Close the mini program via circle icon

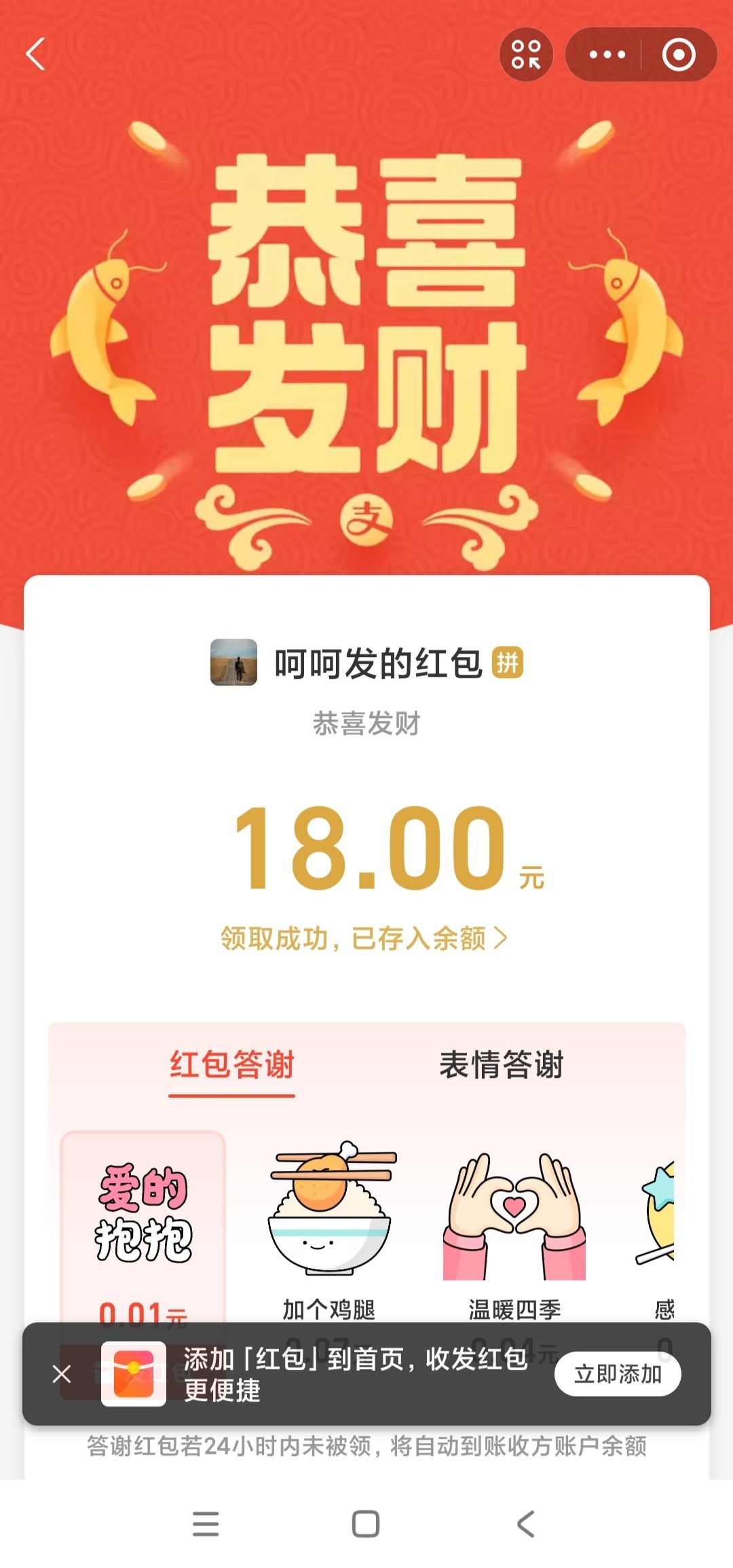pos(679,54)
